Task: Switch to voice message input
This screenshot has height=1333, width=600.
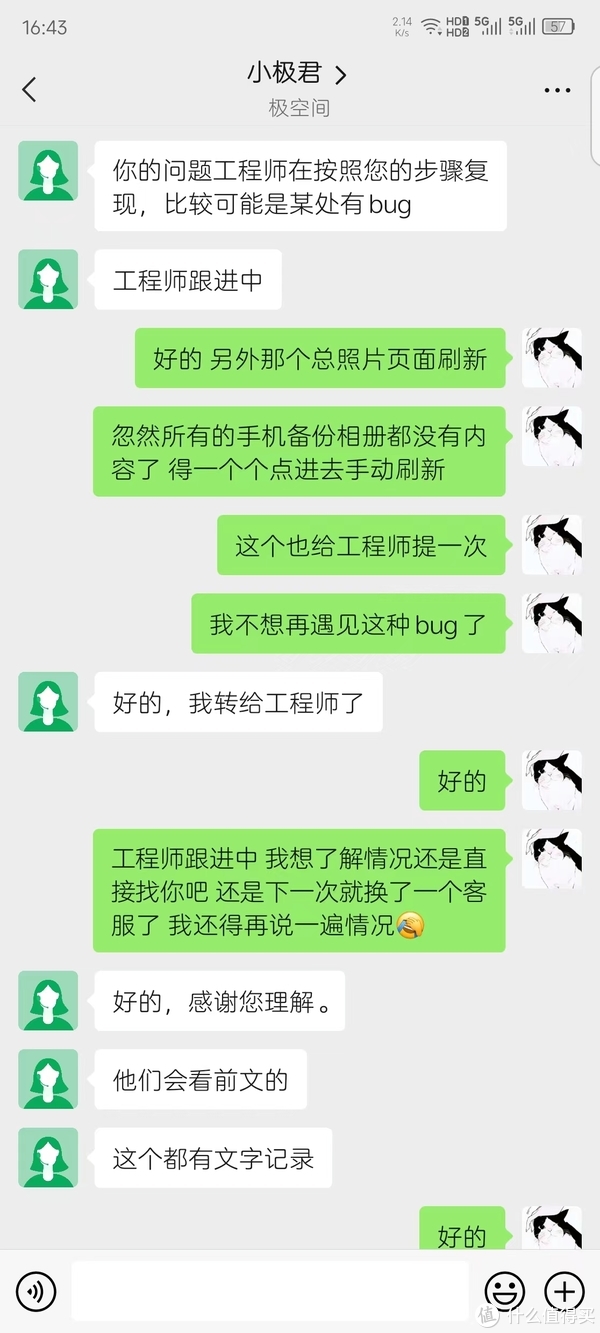Action: tap(36, 1292)
